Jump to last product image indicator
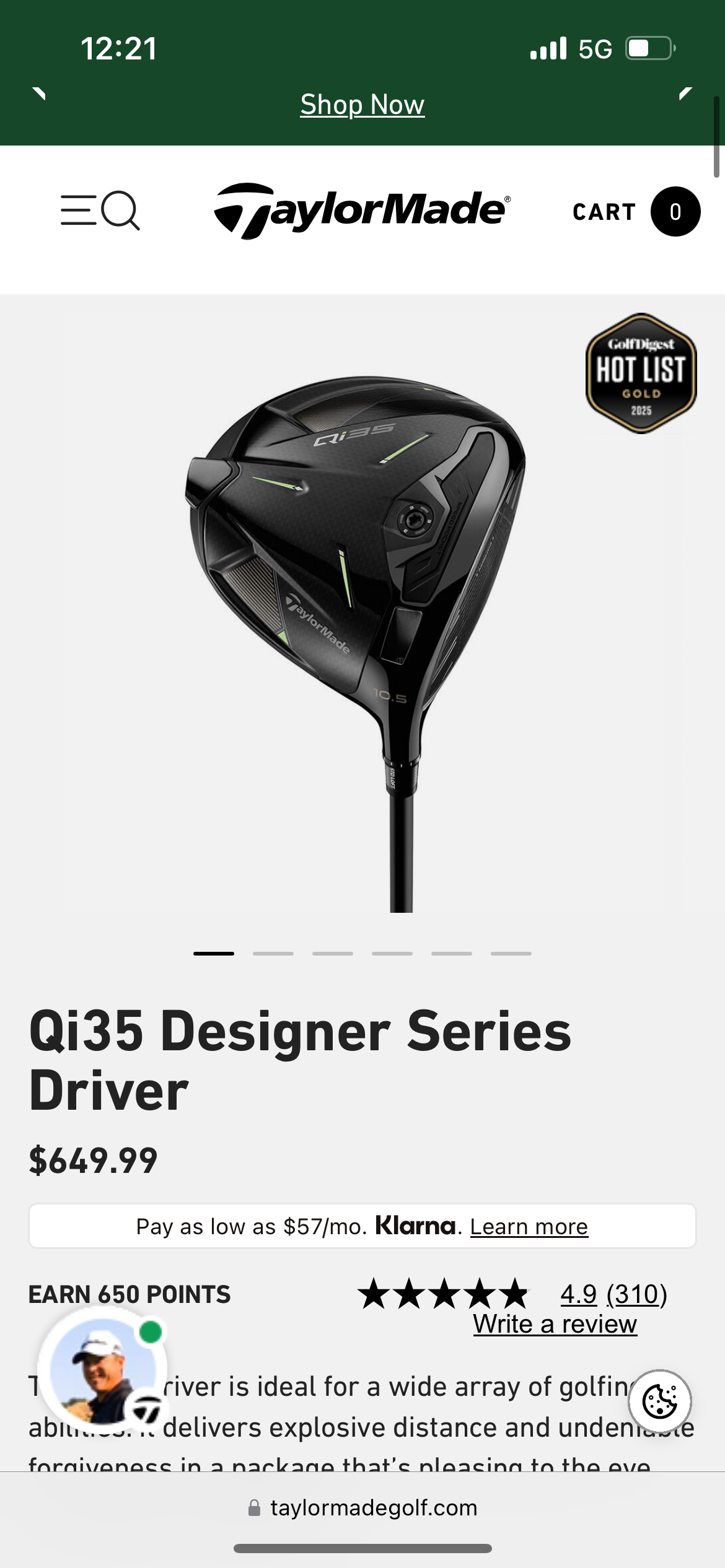The width and height of the screenshot is (725, 1568). coord(511,954)
